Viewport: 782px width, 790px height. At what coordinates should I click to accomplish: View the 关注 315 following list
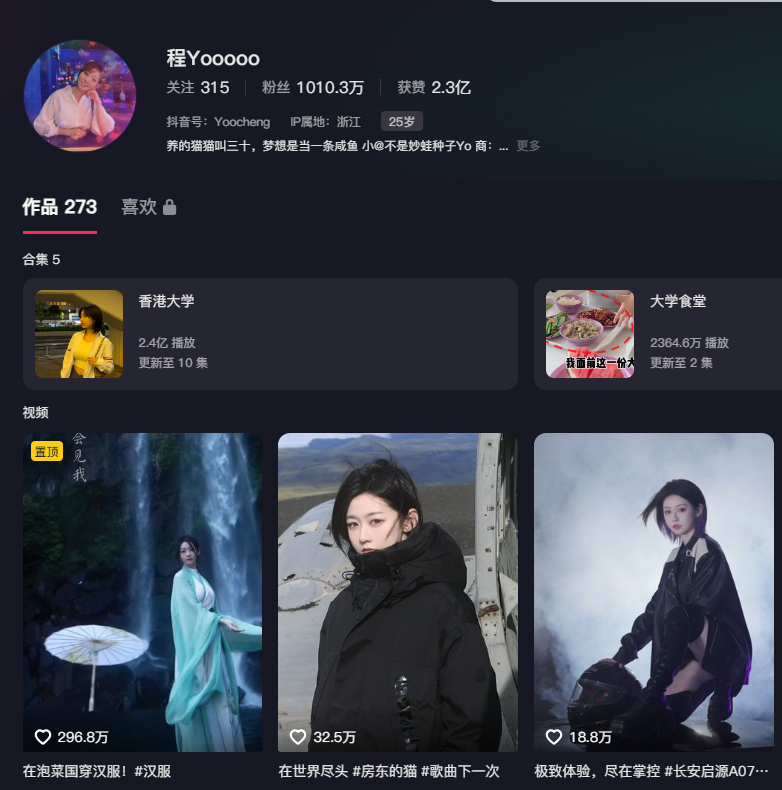click(x=198, y=88)
